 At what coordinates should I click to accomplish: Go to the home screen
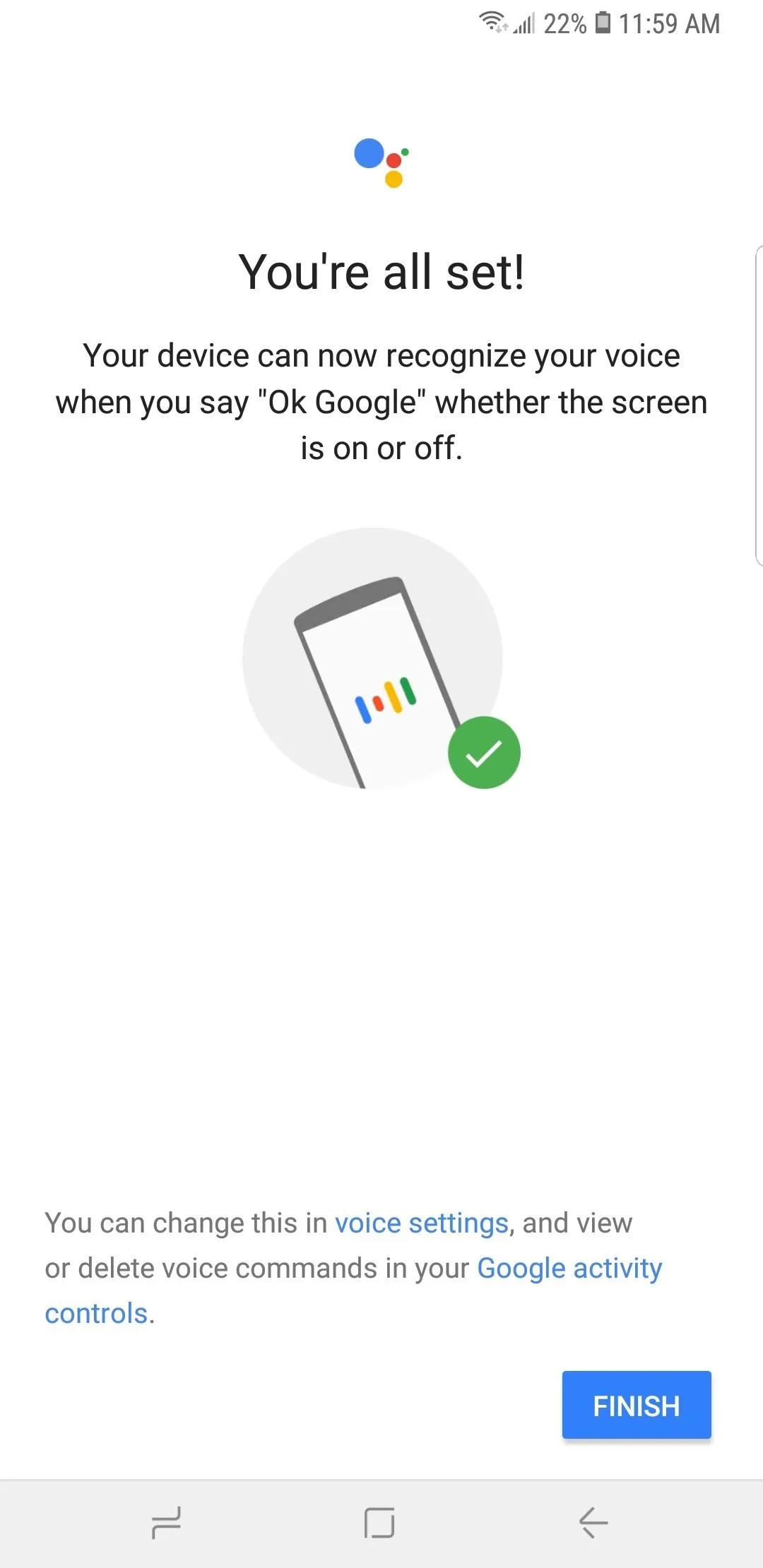(379, 1522)
